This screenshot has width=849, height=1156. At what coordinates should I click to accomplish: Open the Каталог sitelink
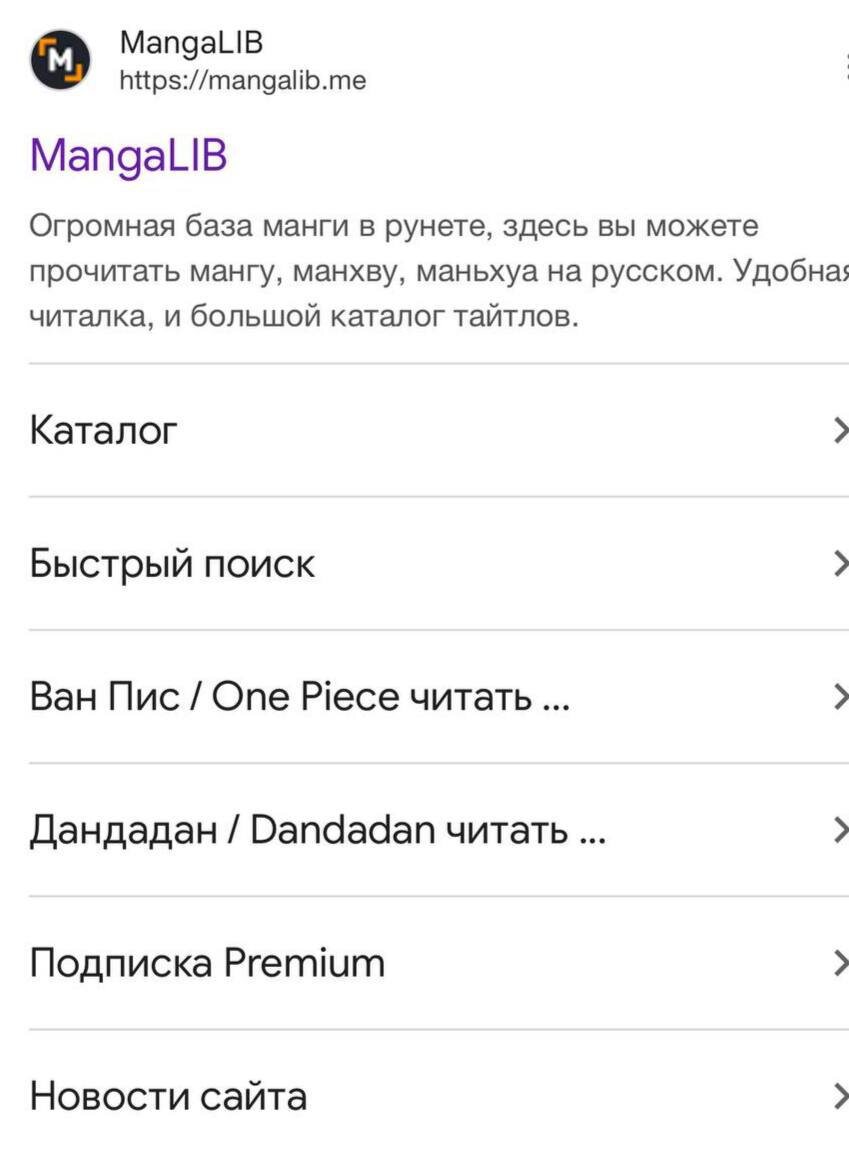tap(439, 430)
